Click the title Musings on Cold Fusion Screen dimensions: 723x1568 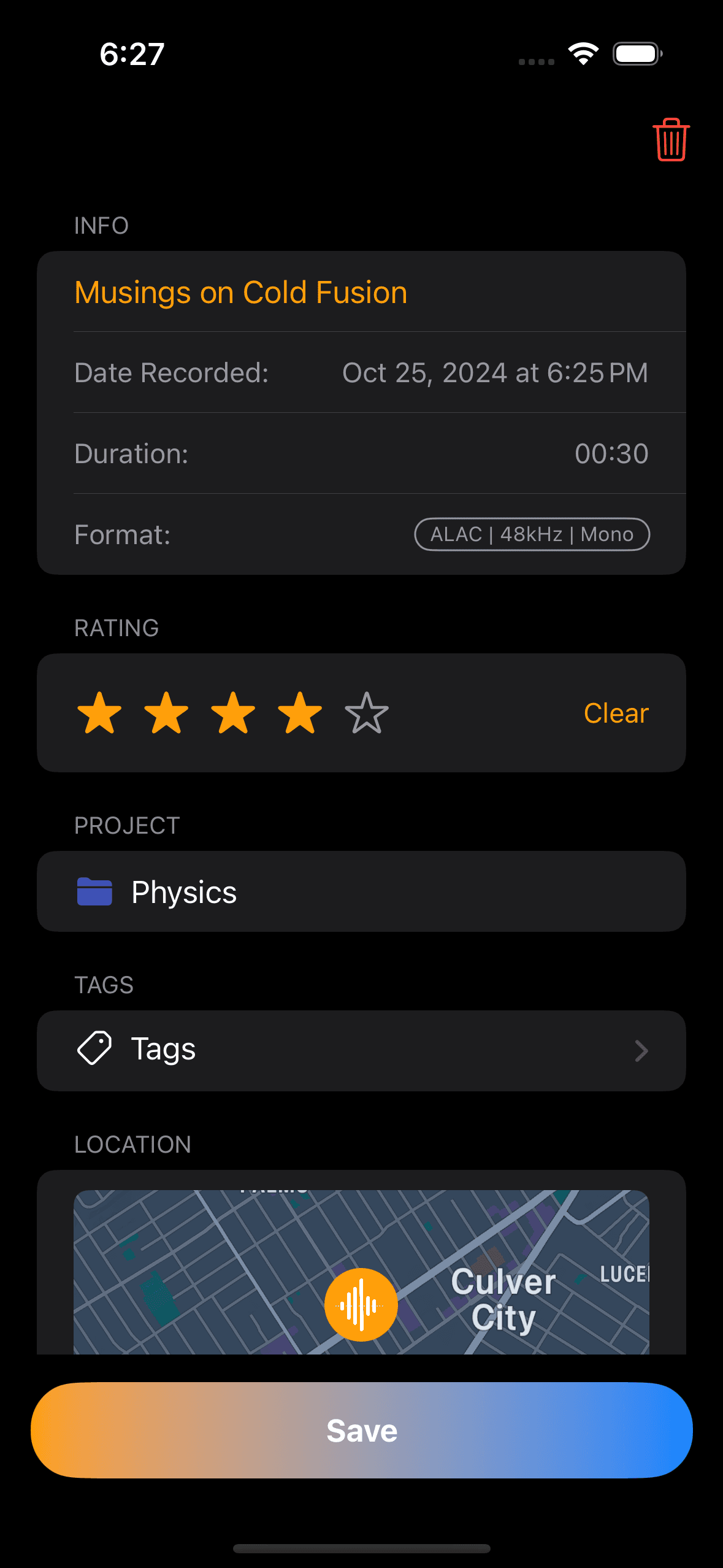(240, 292)
